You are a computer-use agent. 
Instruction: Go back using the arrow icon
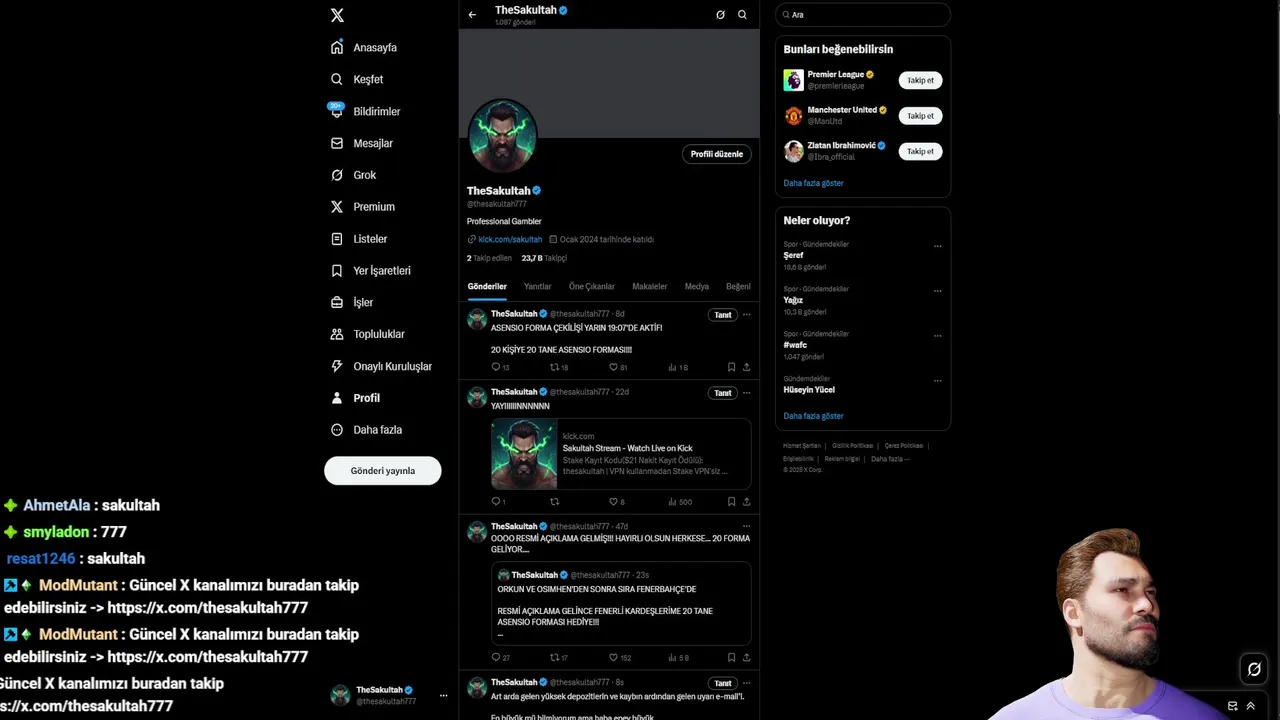pyautogui.click(x=472, y=15)
